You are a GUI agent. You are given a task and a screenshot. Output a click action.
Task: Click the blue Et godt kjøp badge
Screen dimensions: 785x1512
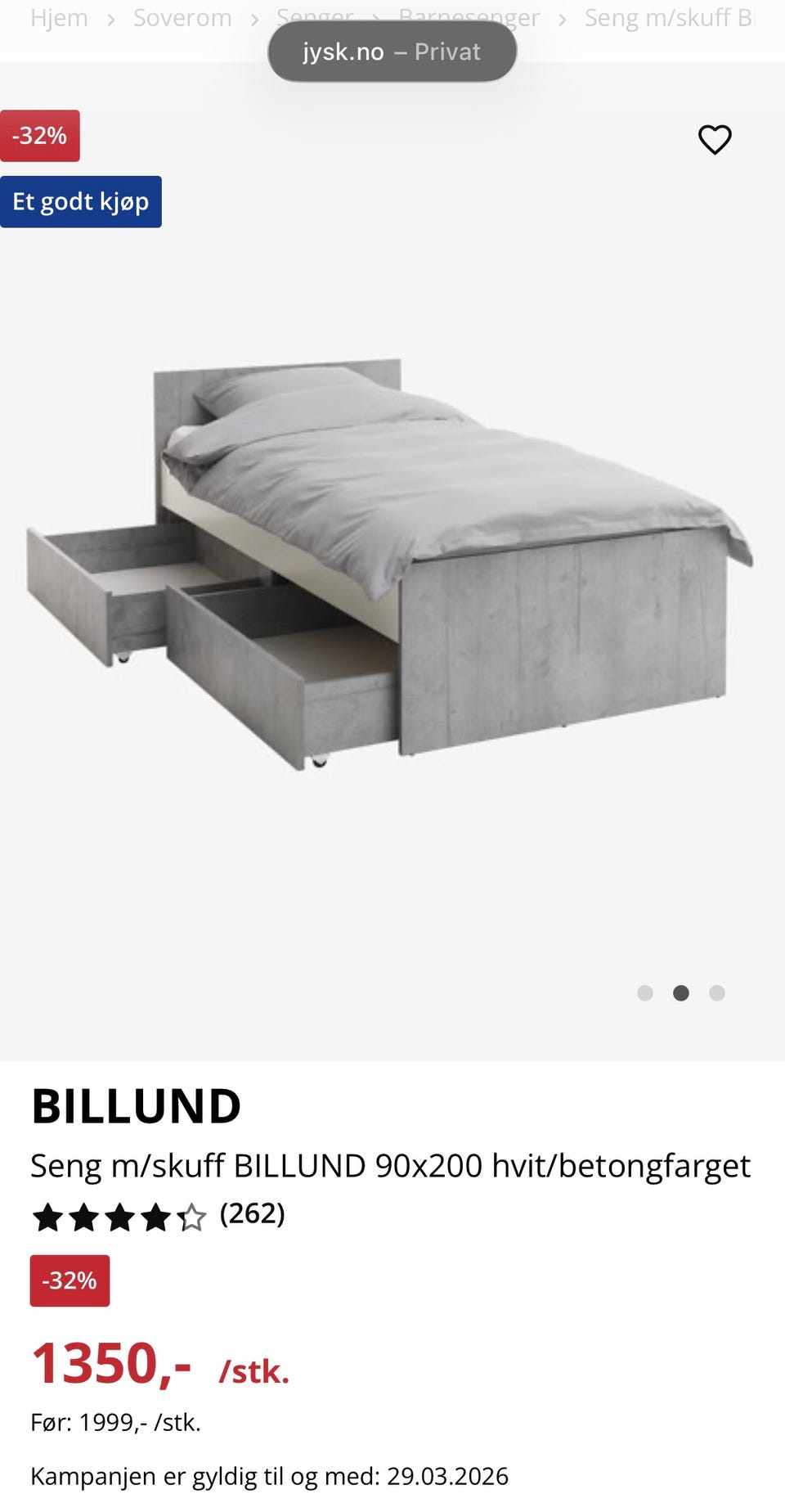(81, 200)
